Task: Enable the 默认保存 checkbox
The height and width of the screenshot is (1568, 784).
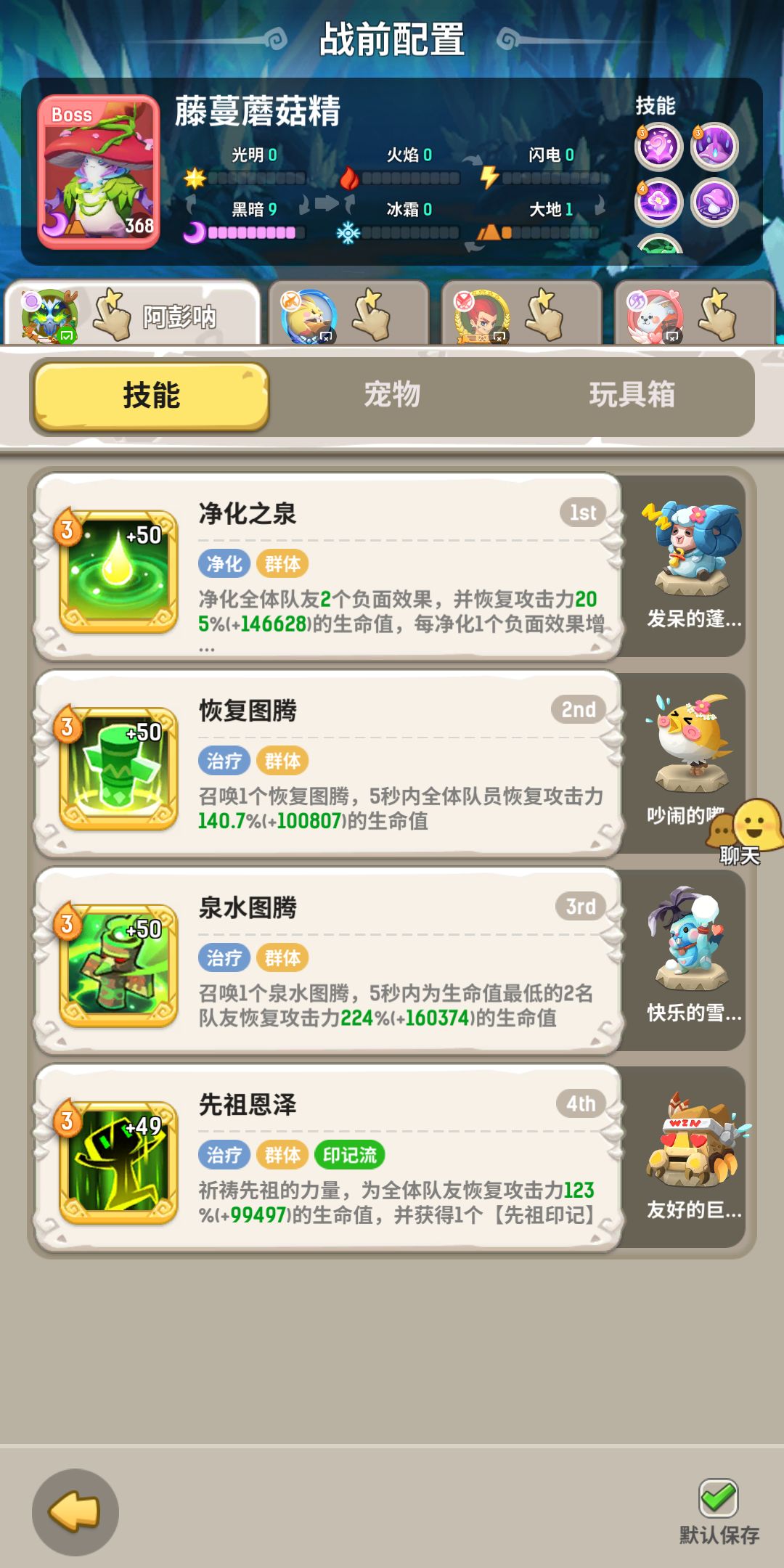Action: pos(718,1496)
